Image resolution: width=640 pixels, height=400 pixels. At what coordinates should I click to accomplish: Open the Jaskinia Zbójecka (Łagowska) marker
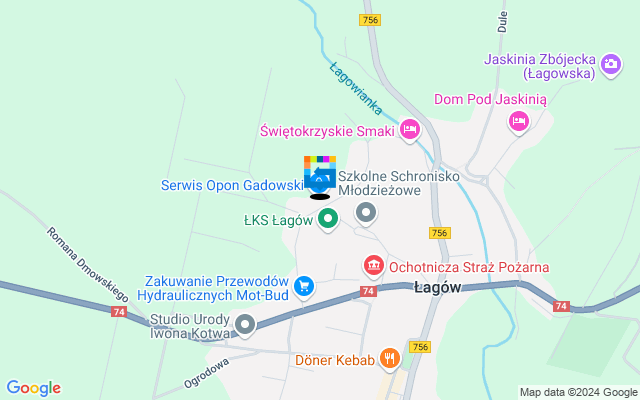coord(611,66)
